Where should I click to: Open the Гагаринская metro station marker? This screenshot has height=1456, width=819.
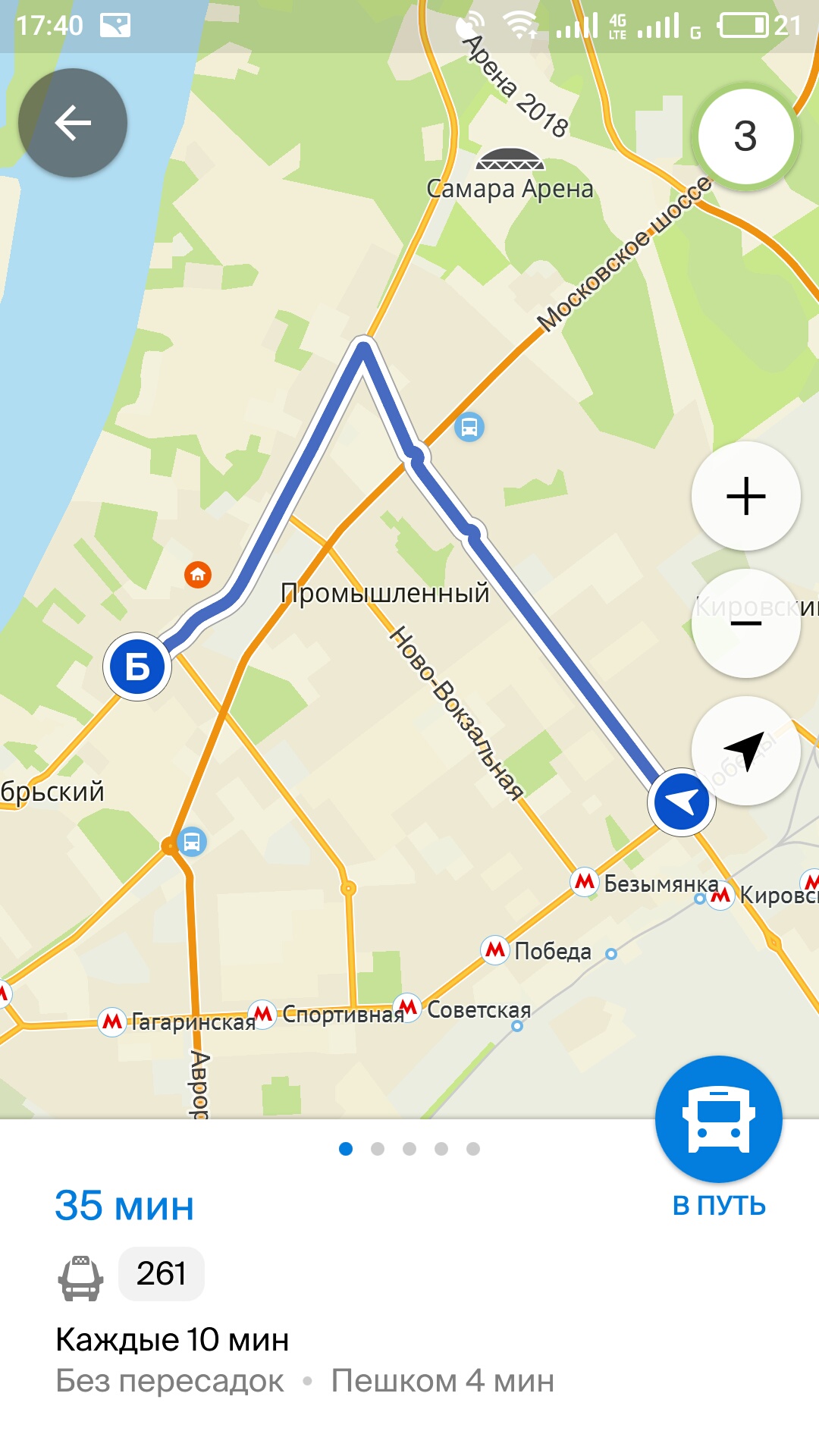tap(112, 1021)
